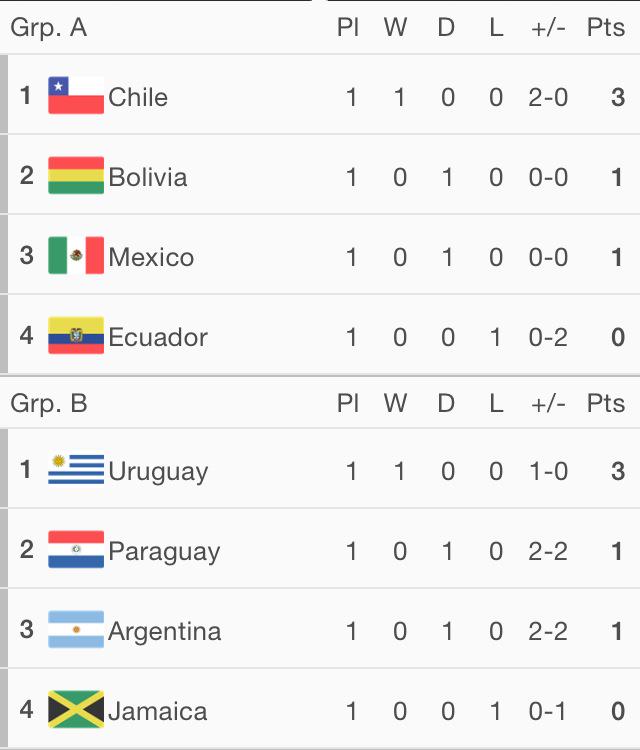View Argentina team details
The height and width of the screenshot is (750, 640).
164,631
